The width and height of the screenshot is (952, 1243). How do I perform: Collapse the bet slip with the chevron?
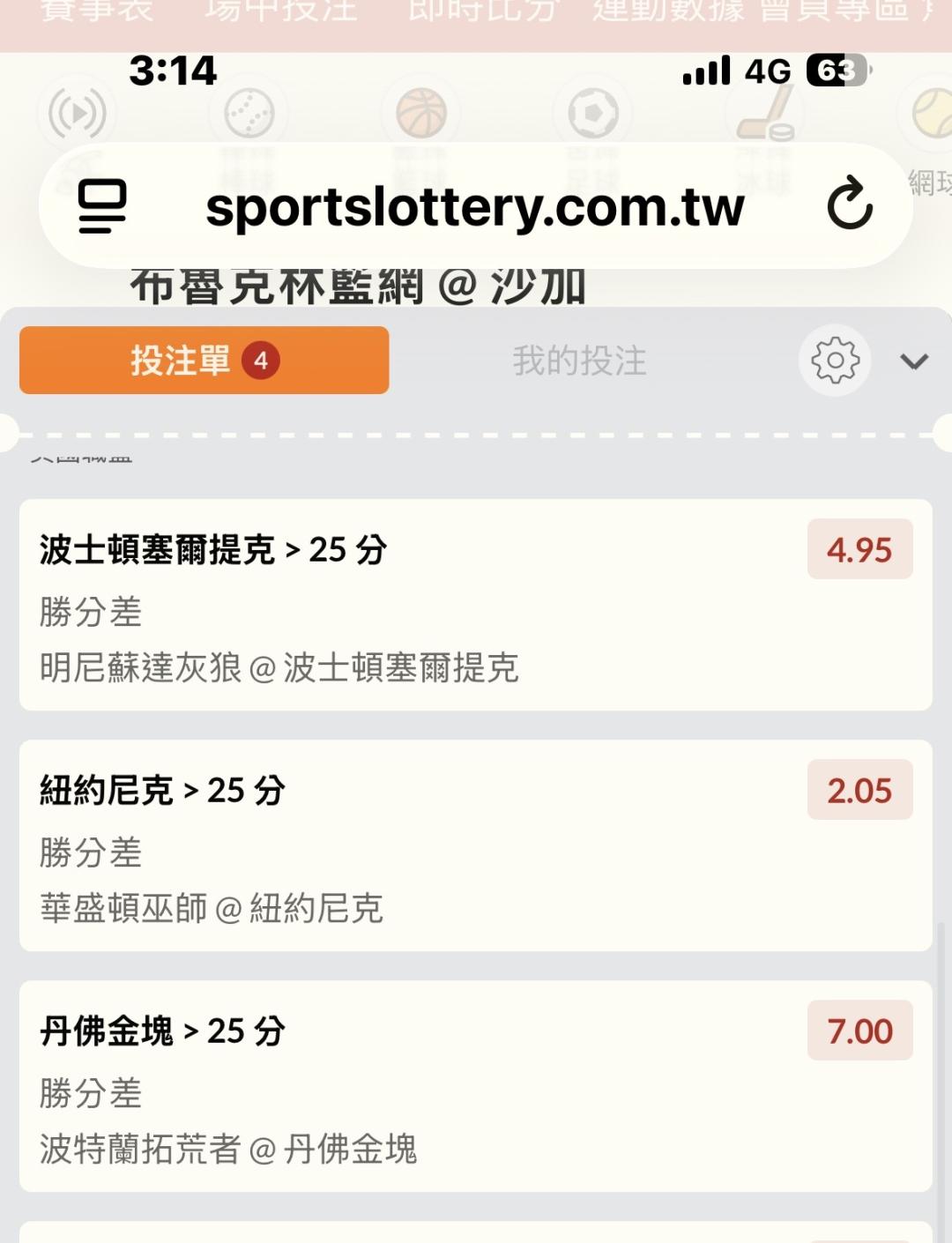pyautogui.click(x=914, y=361)
